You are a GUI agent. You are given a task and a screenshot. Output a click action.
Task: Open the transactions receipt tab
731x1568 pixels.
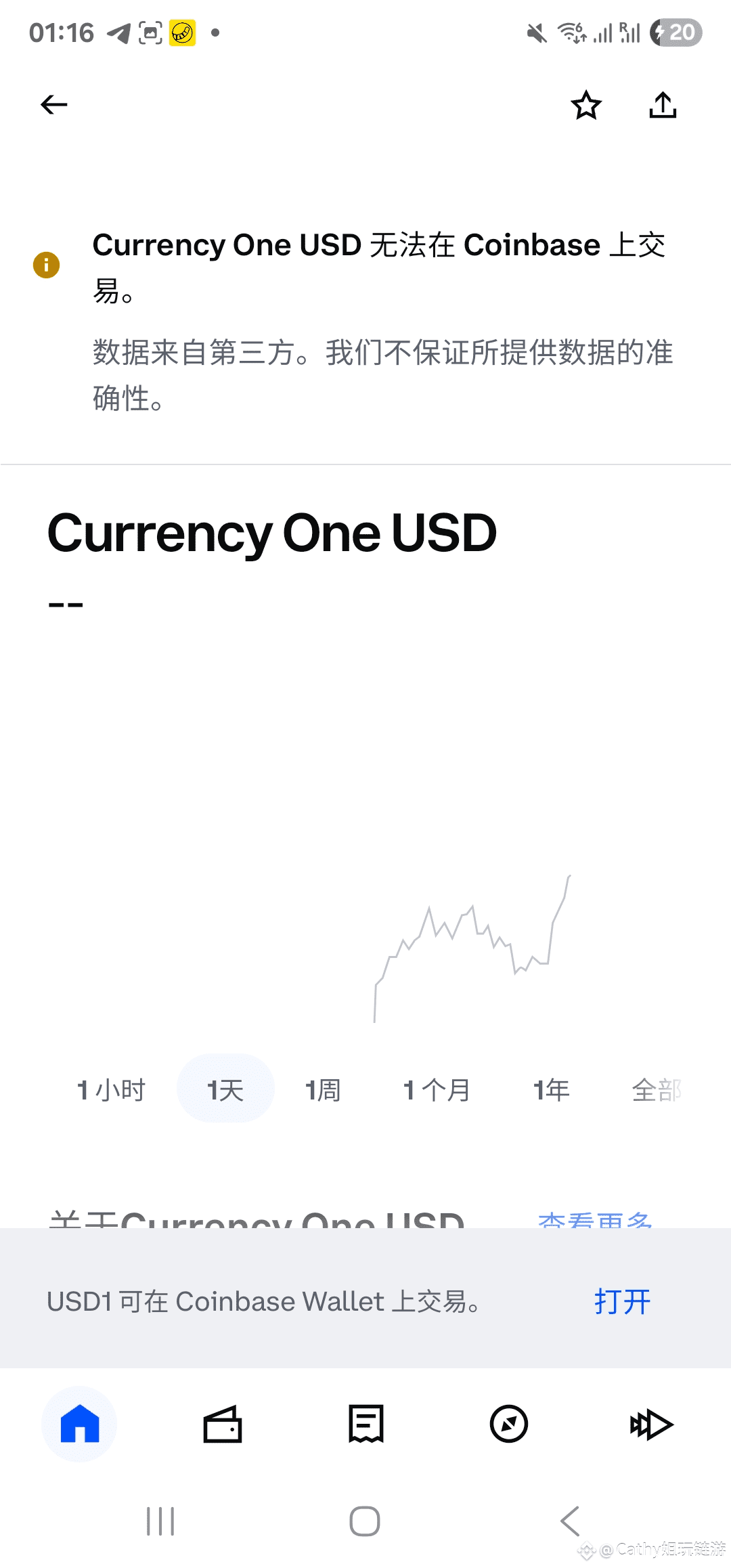(366, 1424)
